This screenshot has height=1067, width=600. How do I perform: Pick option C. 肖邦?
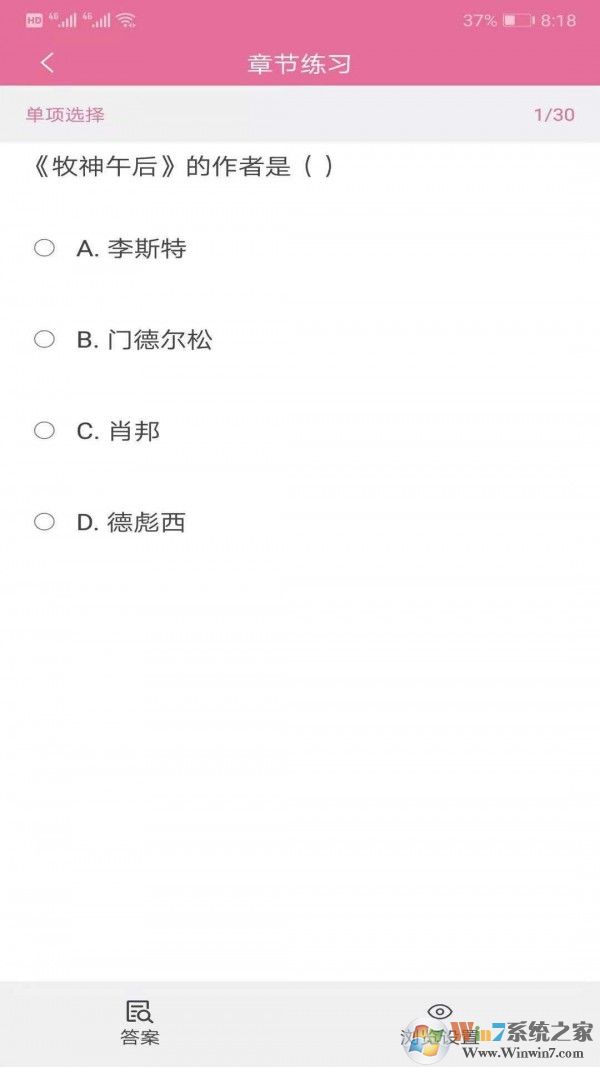tap(45, 431)
